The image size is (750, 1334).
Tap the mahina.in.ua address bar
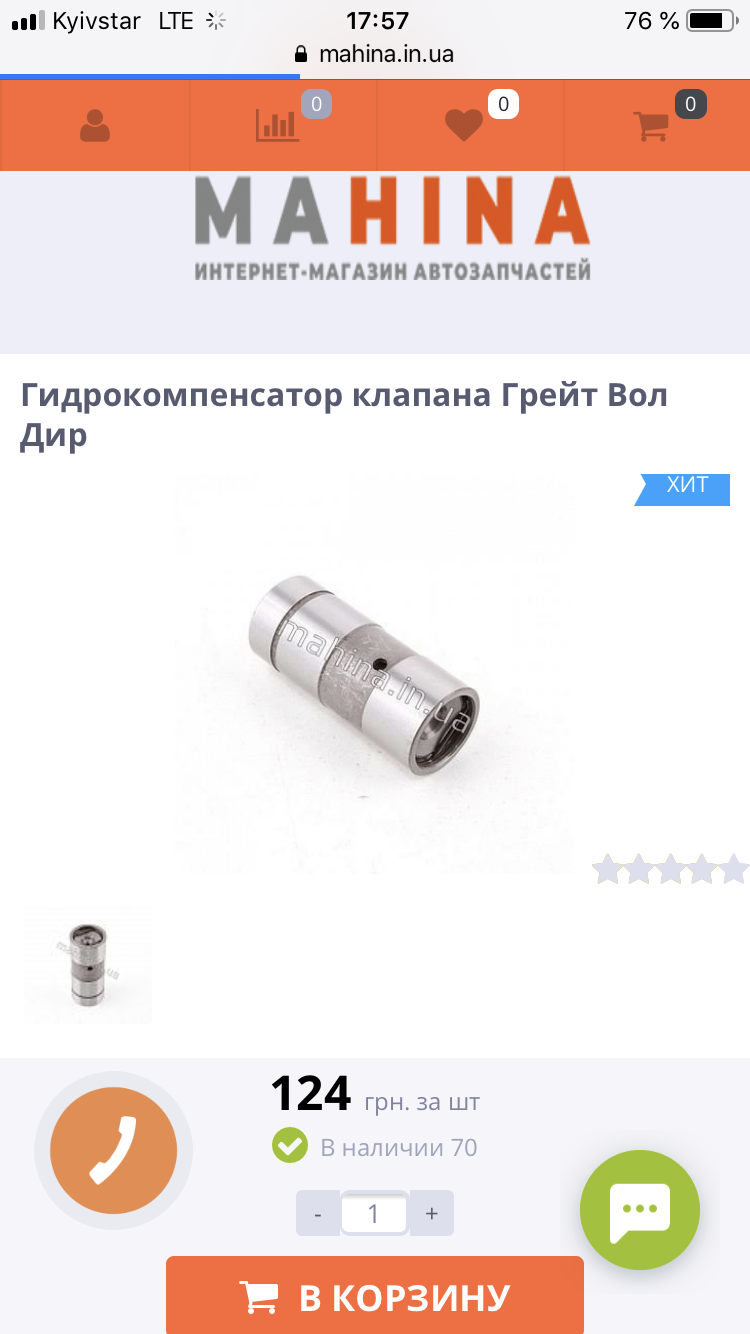pyautogui.click(x=375, y=54)
